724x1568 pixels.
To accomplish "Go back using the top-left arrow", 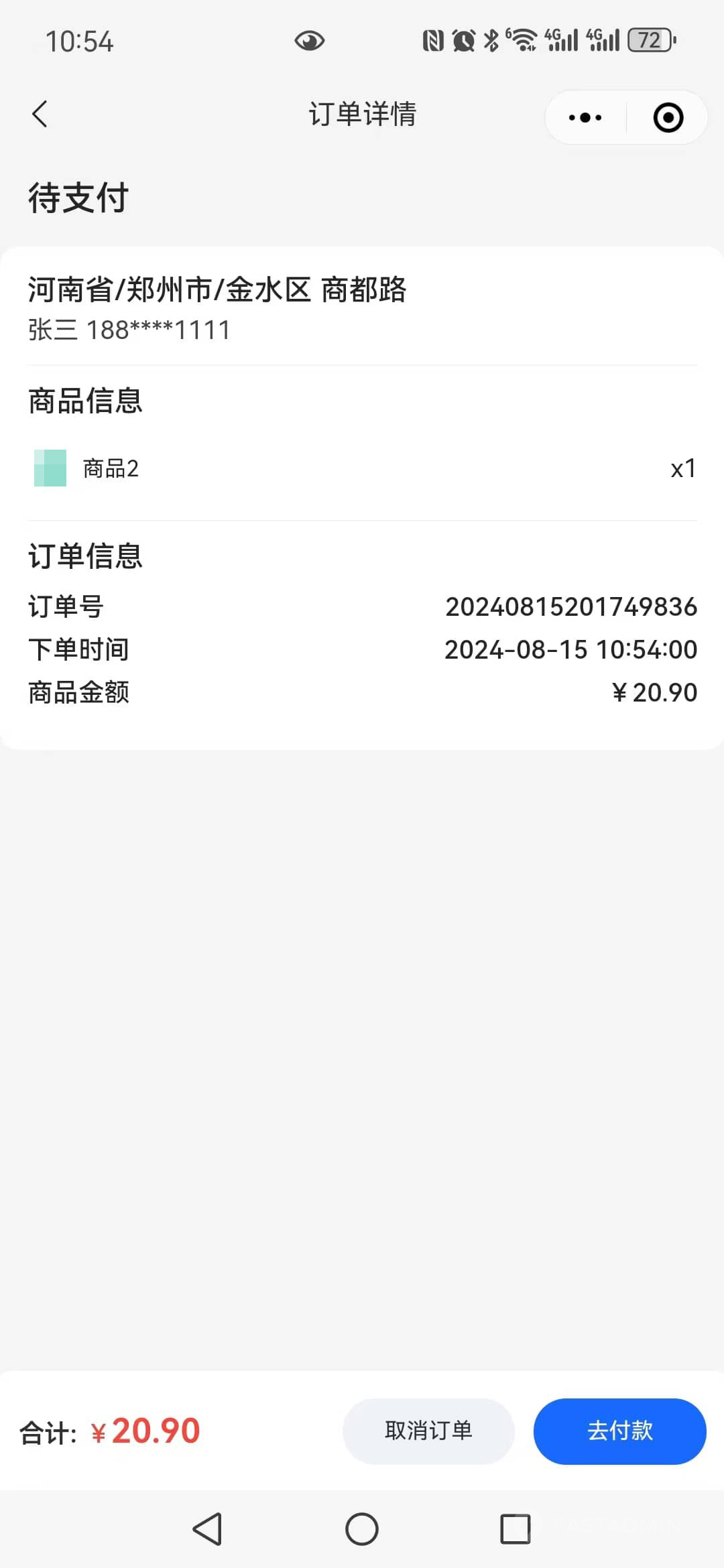I will [x=40, y=114].
